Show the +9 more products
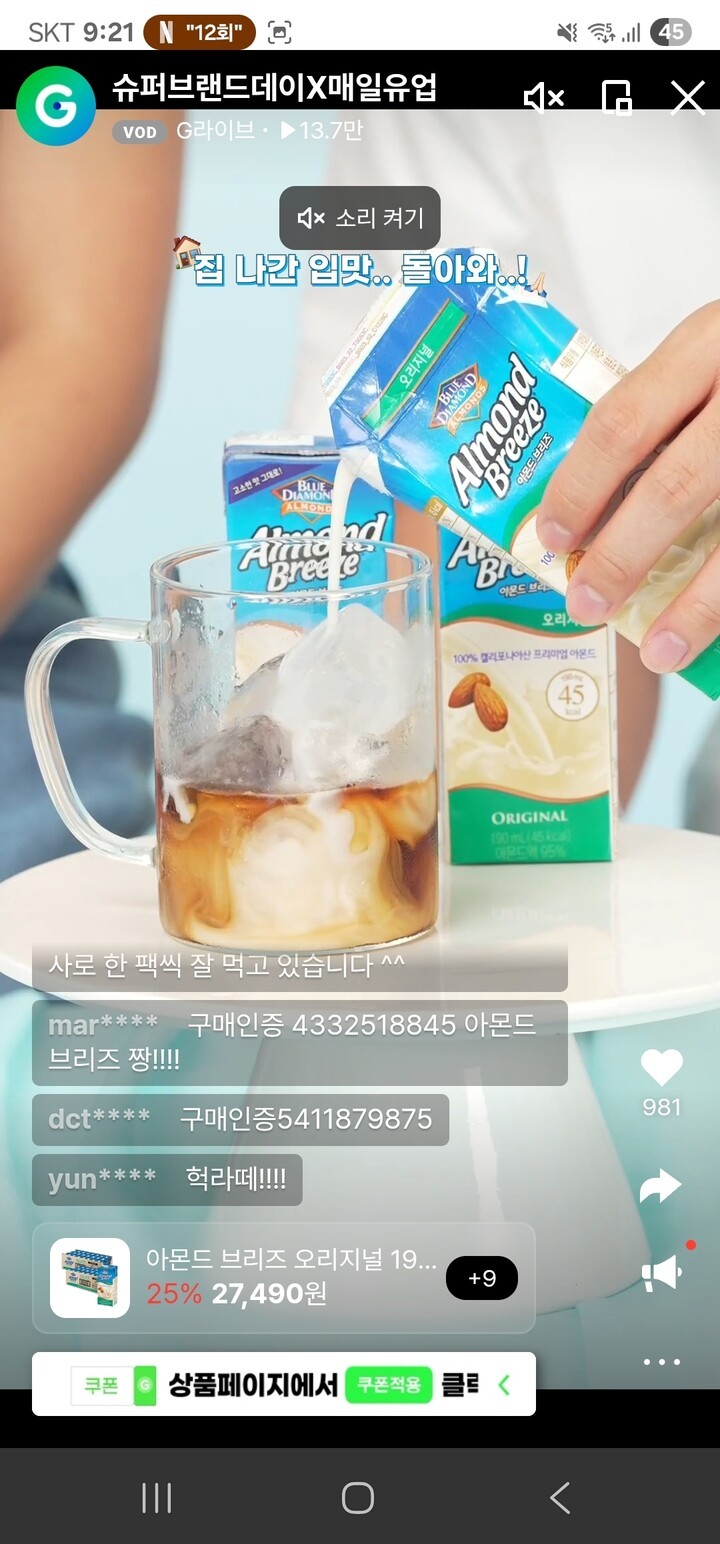The image size is (720, 1544). coord(481,1278)
